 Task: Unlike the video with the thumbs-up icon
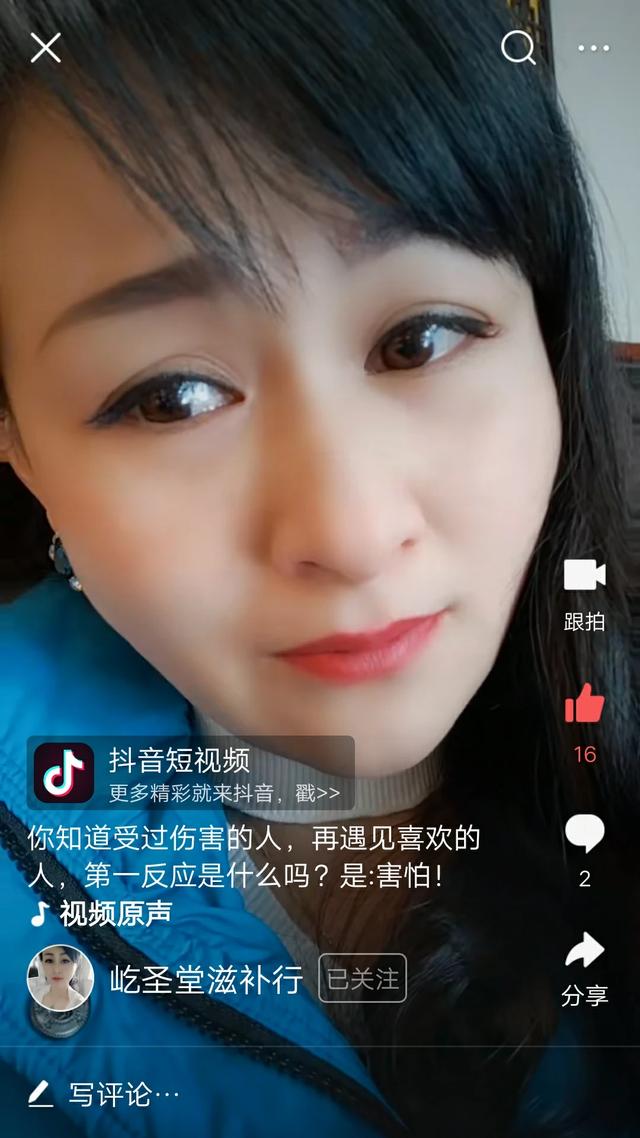pos(584,703)
